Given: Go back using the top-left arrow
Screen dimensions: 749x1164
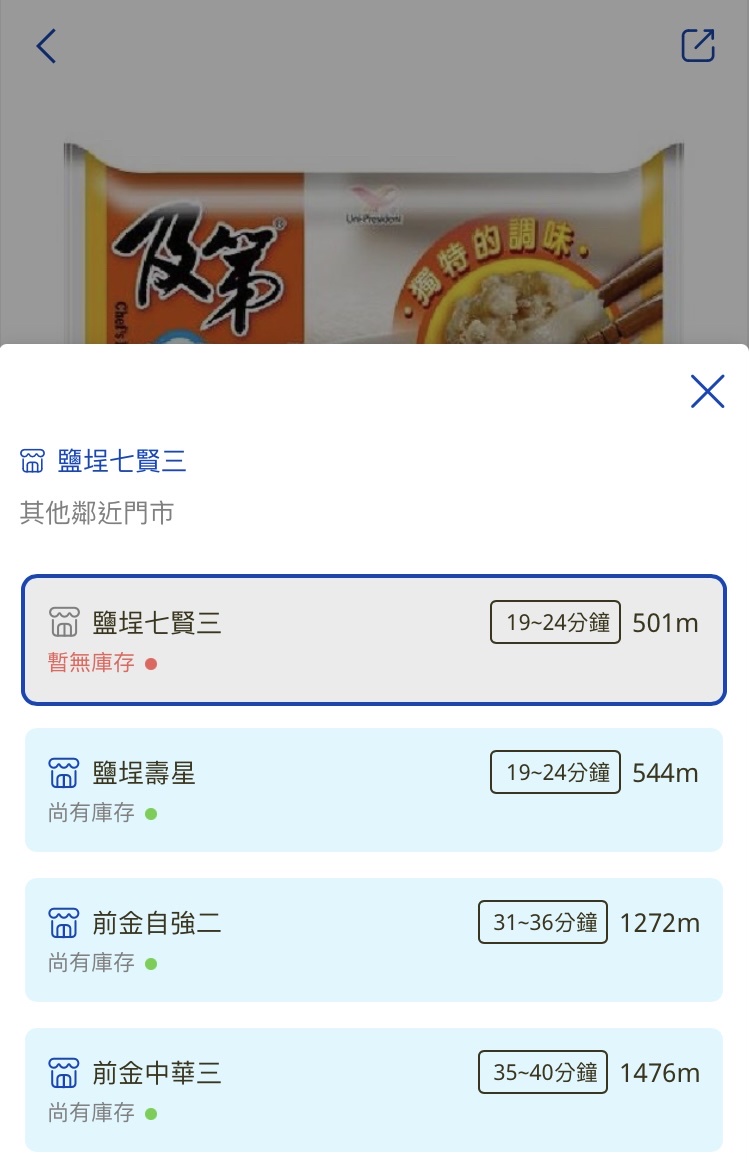Looking at the screenshot, I should (46, 46).
